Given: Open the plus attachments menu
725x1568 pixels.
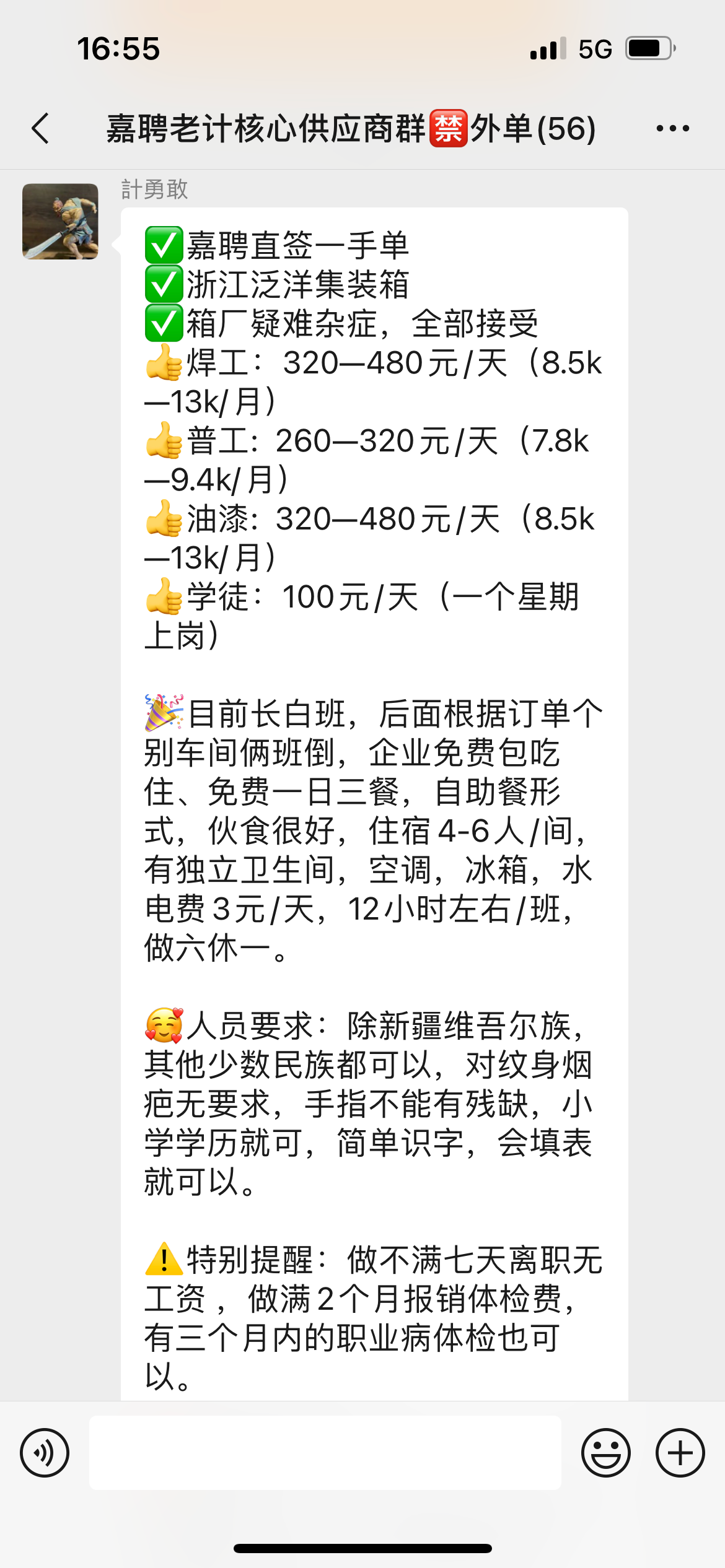Looking at the screenshot, I should coord(680,1453).
